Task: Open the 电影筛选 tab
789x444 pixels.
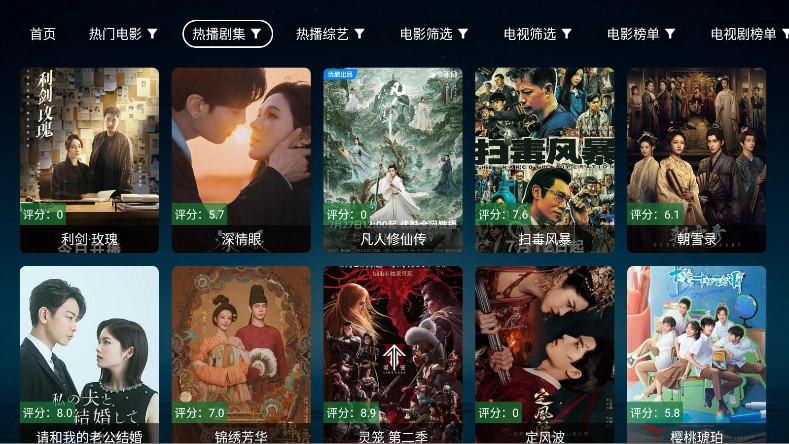Action: (434, 34)
